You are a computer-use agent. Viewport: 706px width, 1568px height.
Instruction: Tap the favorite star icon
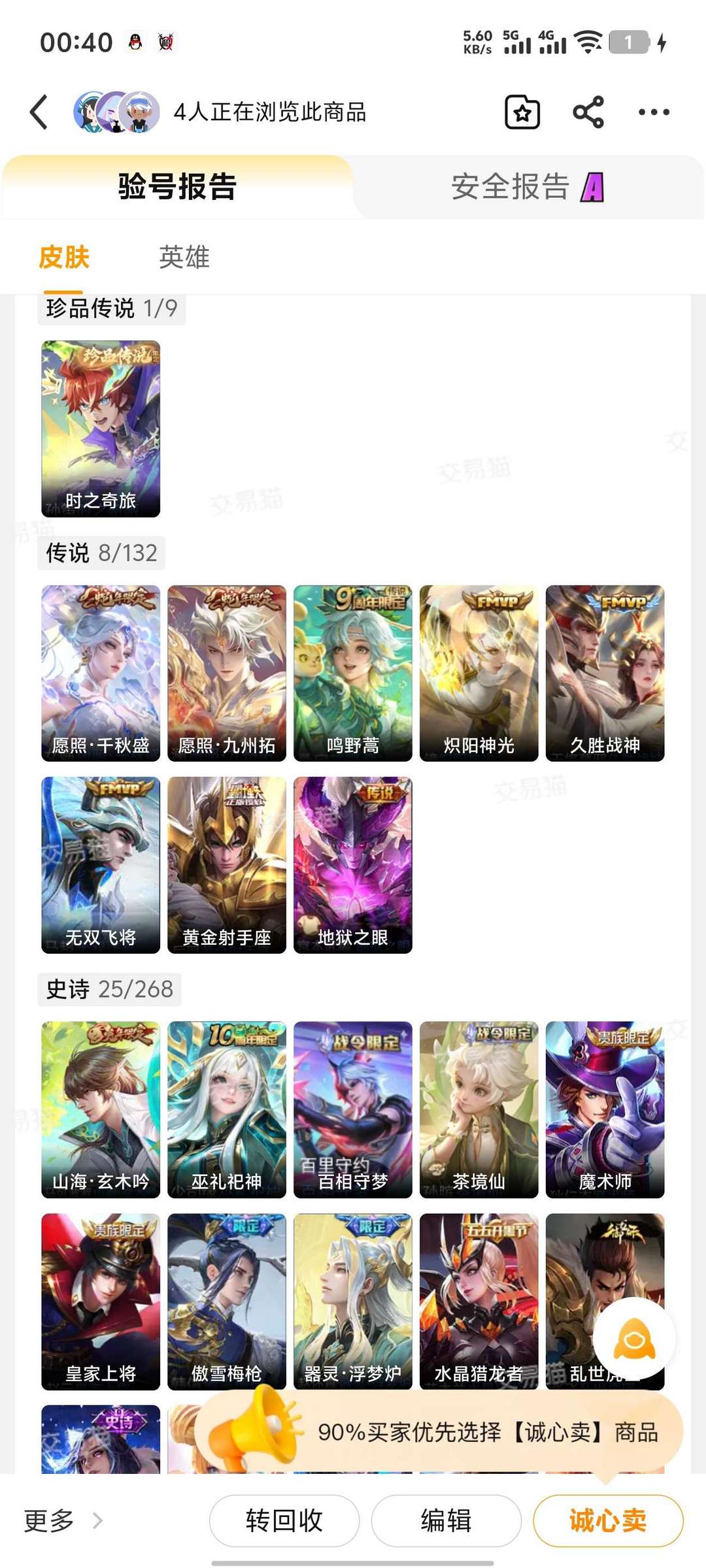[522, 112]
